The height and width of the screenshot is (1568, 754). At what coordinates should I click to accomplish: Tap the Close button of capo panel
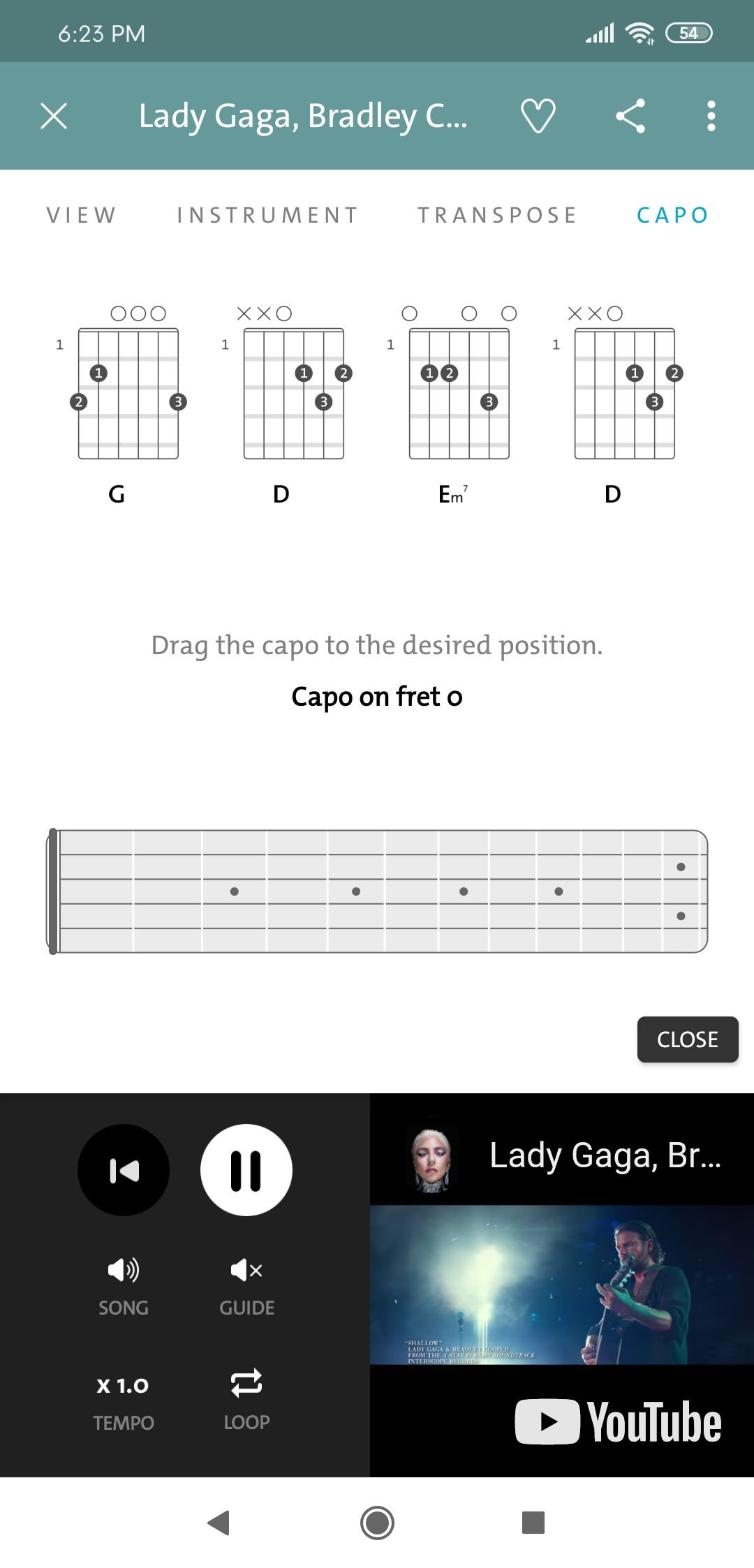(688, 1040)
